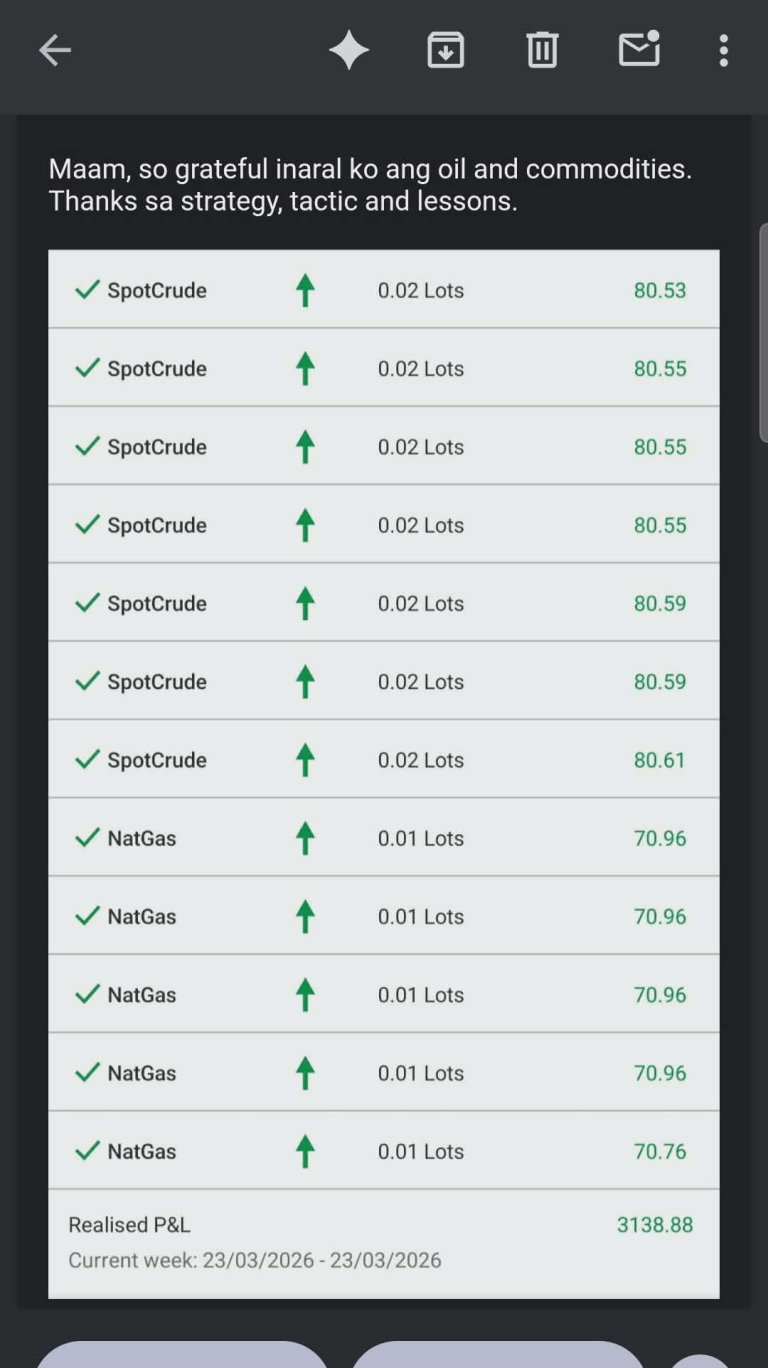Mark this email as unread
Image resolution: width=768 pixels, height=1368 pixels.
(x=639, y=50)
